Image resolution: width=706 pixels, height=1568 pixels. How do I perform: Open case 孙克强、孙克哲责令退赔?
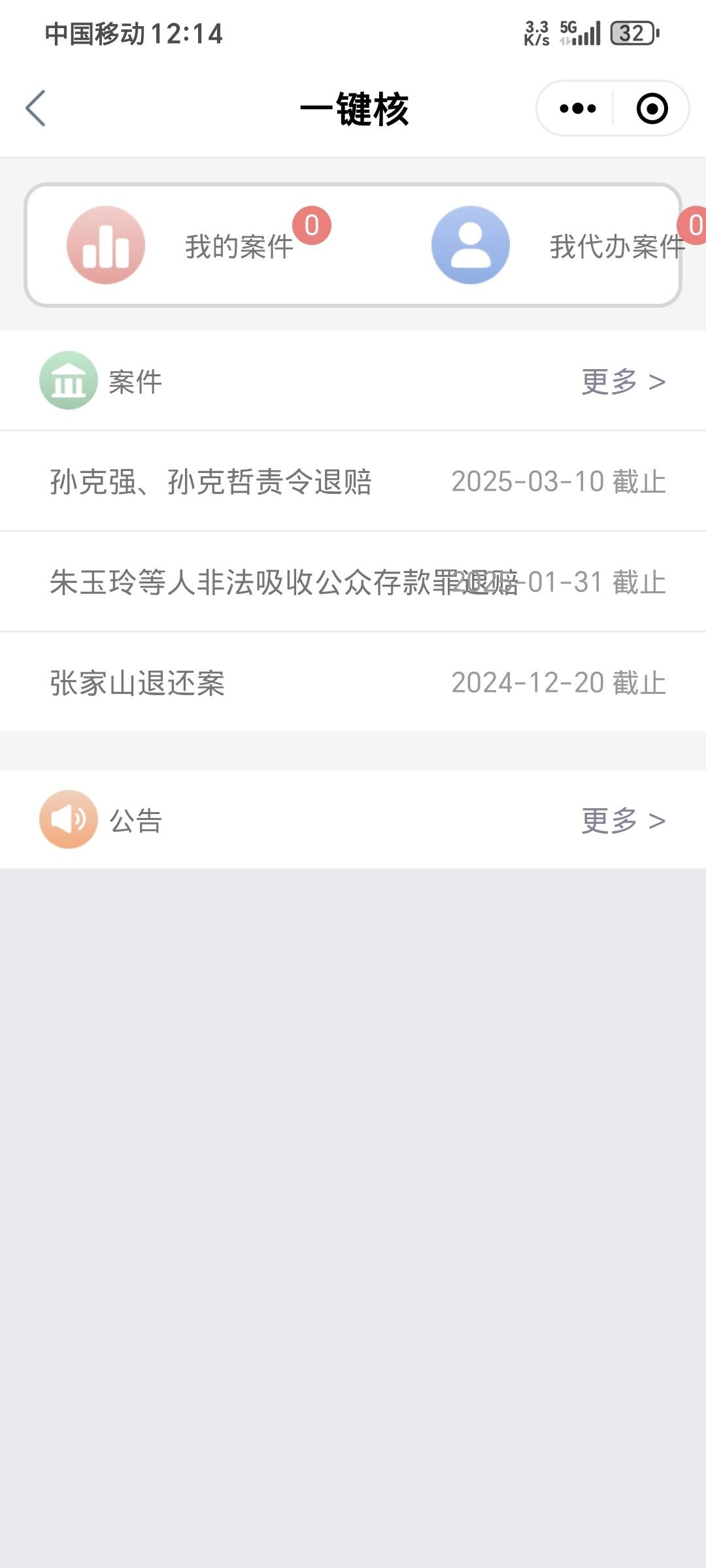point(353,482)
